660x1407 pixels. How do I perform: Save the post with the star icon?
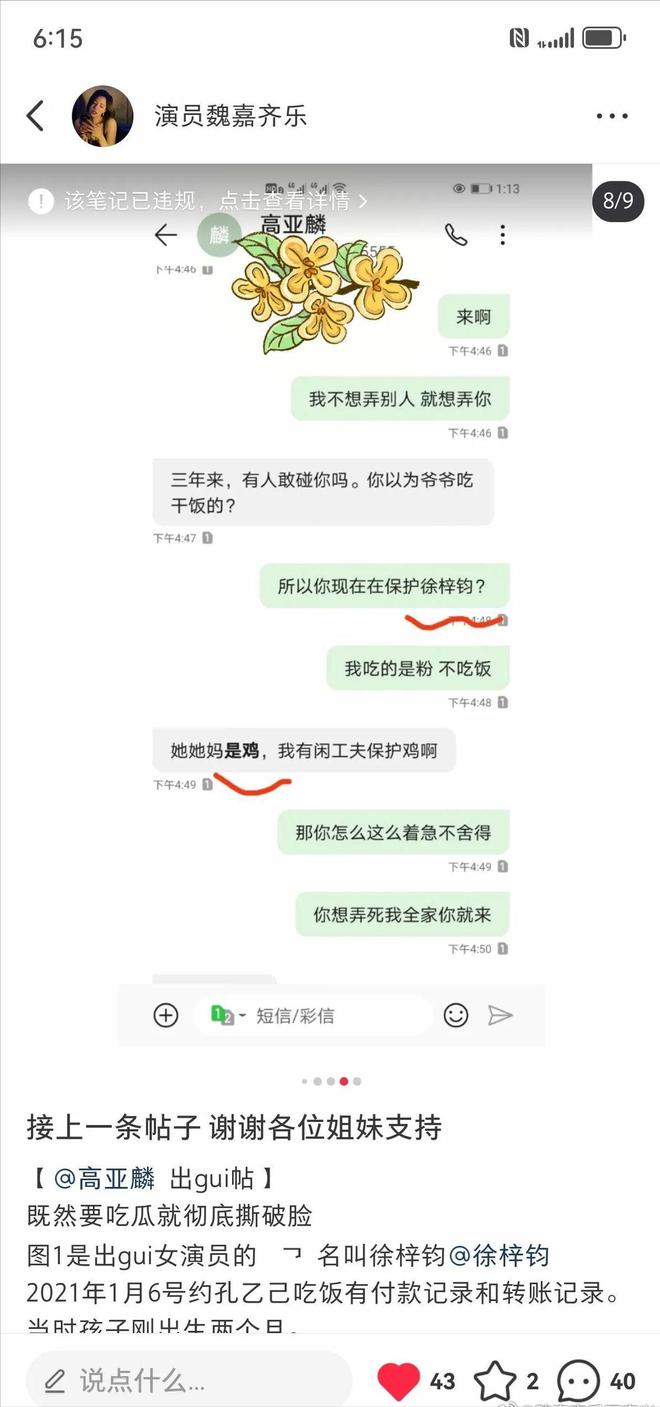click(494, 1381)
